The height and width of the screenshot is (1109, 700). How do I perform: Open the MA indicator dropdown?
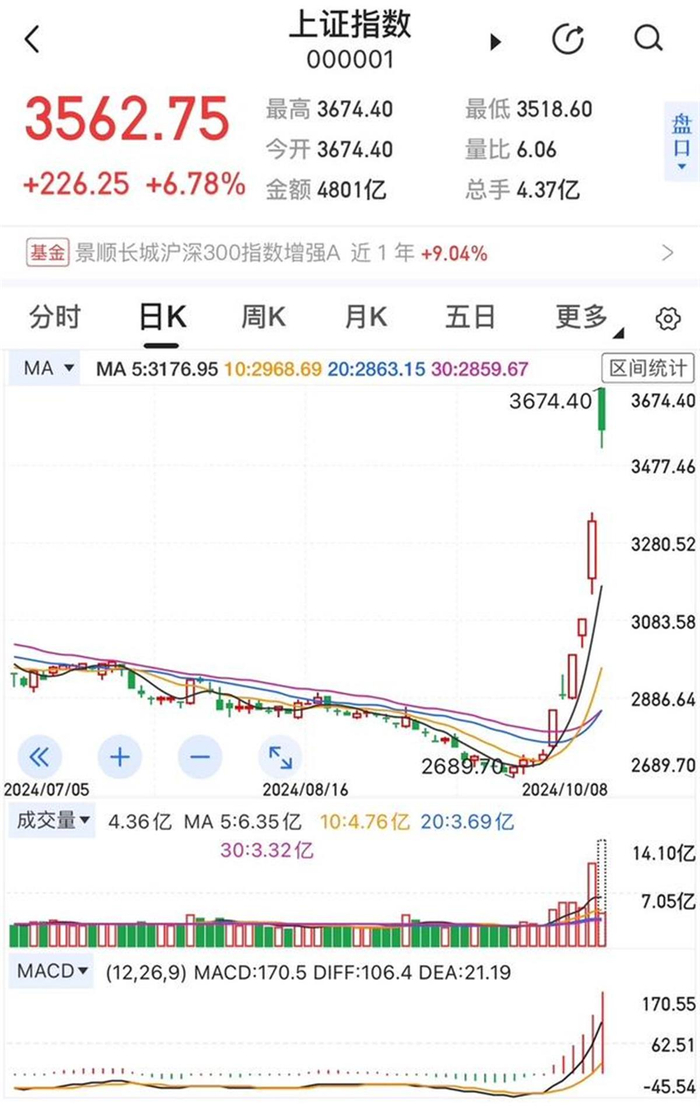pyautogui.click(x=48, y=368)
